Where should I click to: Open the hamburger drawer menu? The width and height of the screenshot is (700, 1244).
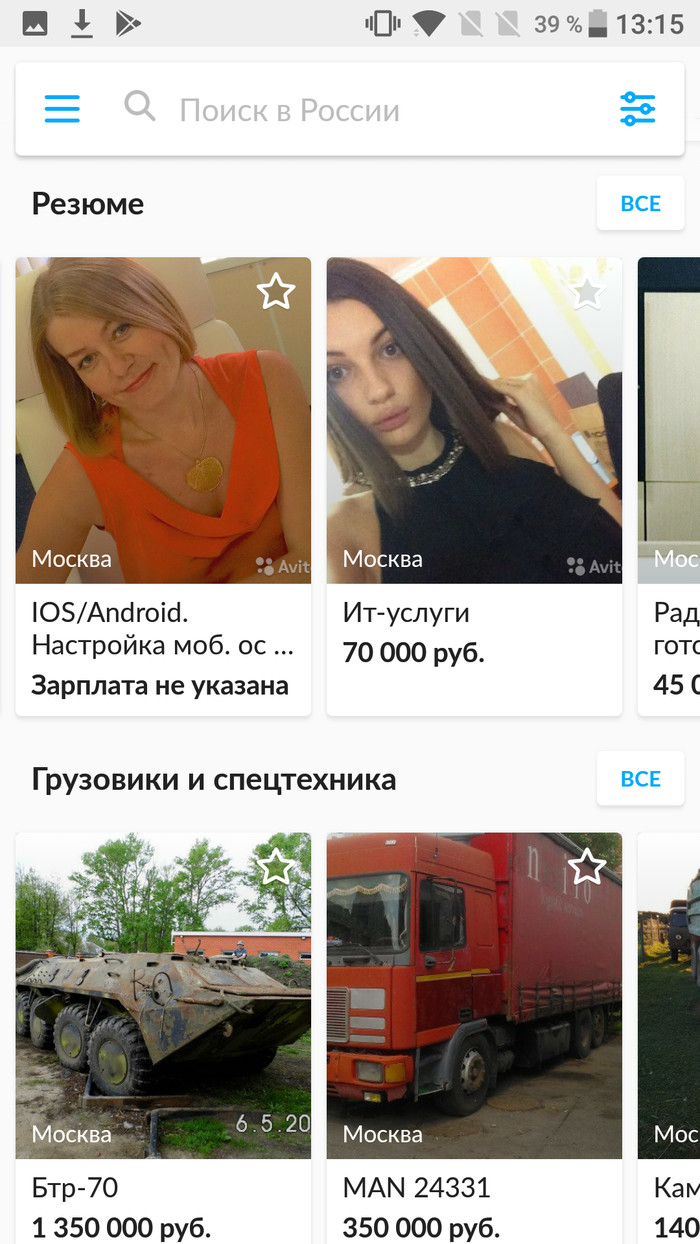62,109
